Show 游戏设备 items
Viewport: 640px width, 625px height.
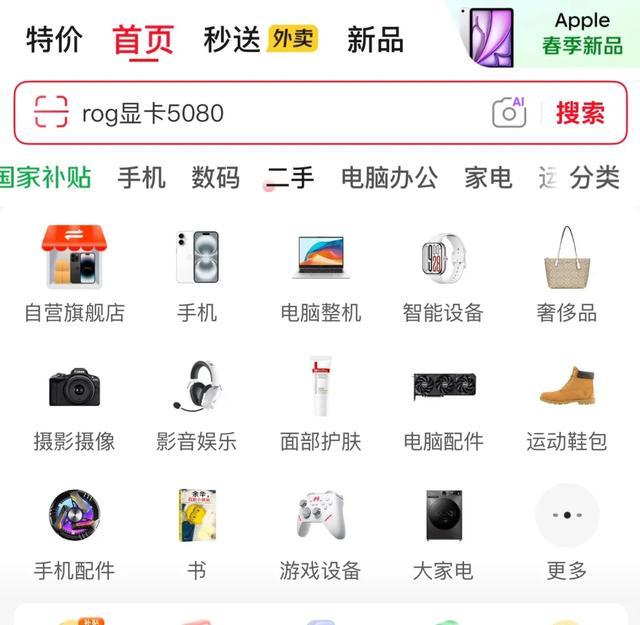point(320,532)
